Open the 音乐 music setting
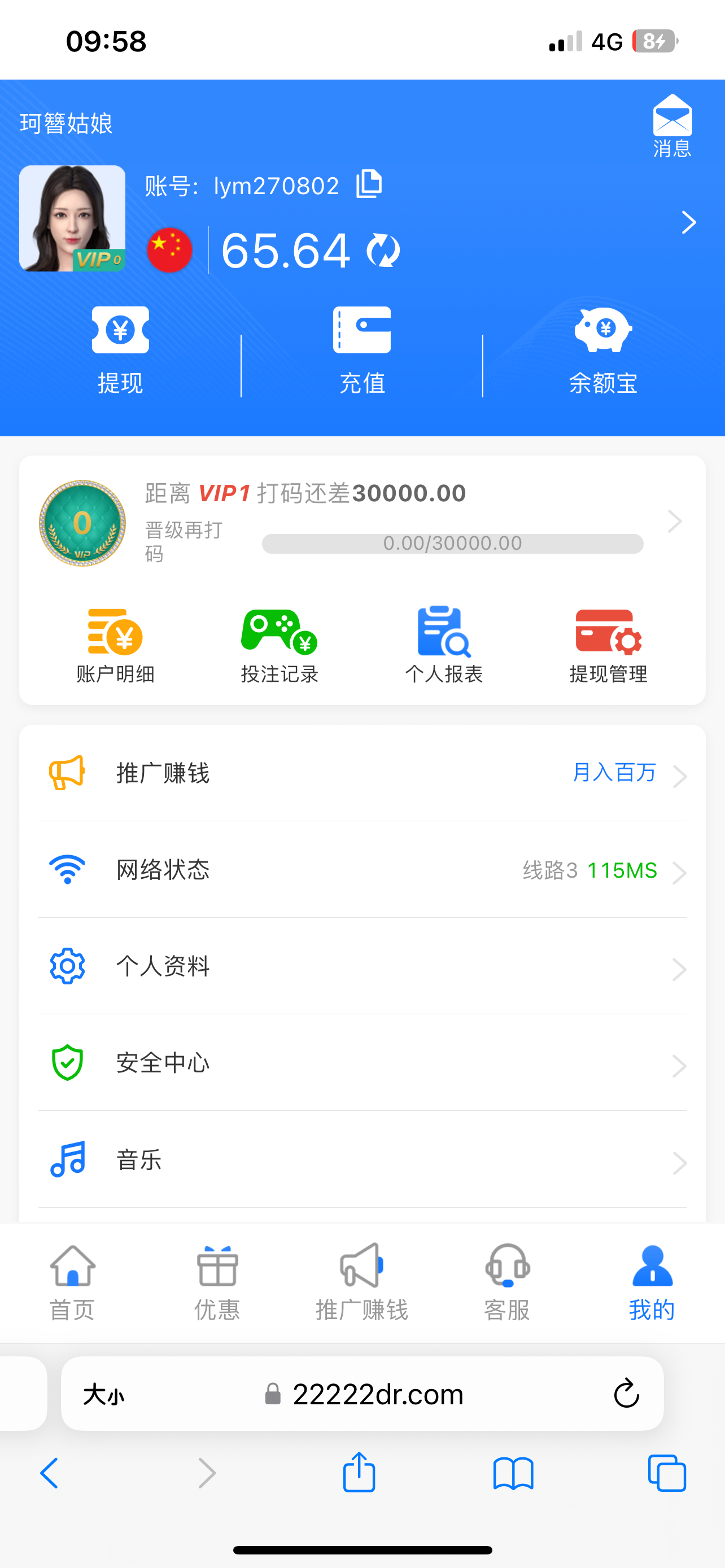The height and width of the screenshot is (1568, 725). (362, 1159)
